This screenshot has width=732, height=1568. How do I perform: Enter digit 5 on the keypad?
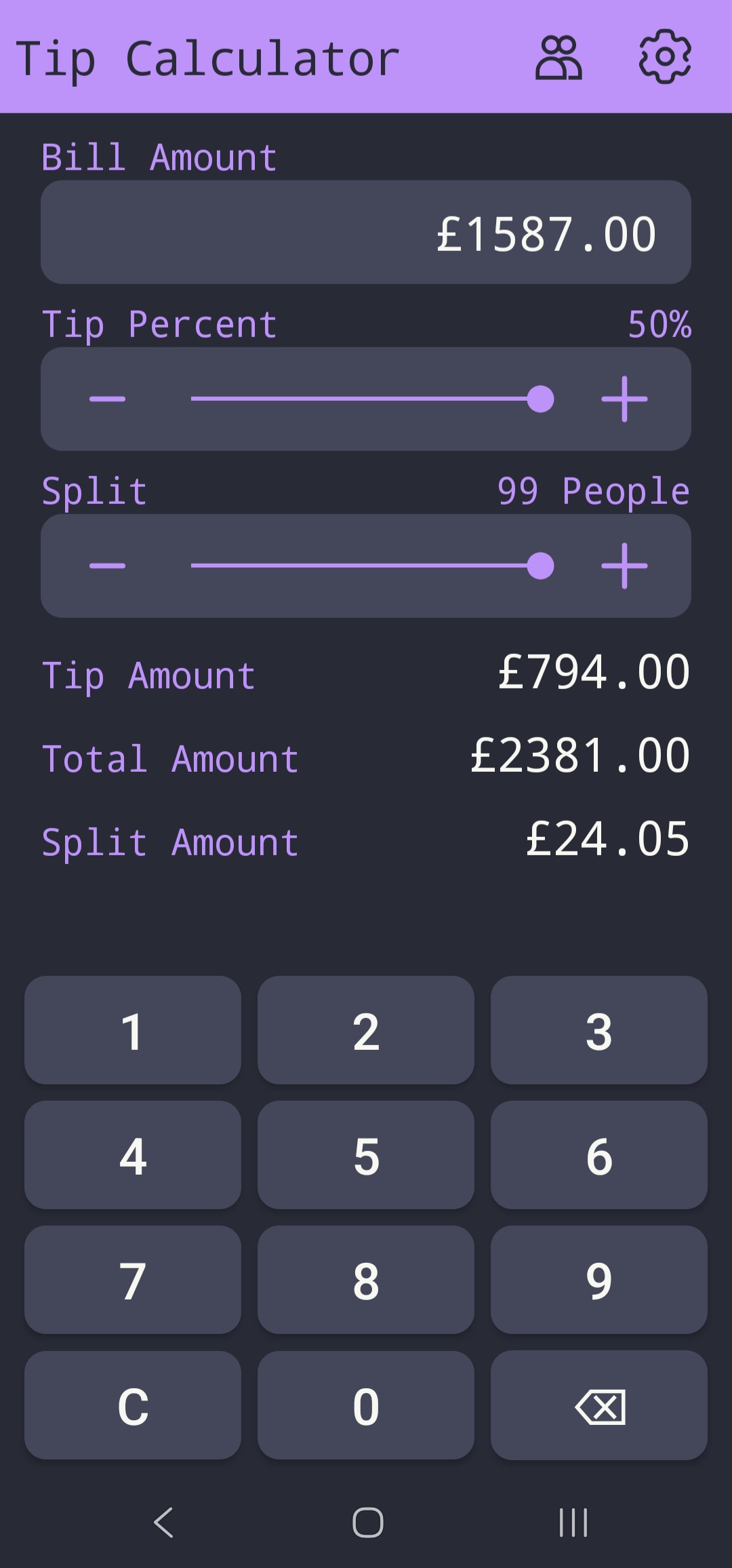tap(366, 1155)
